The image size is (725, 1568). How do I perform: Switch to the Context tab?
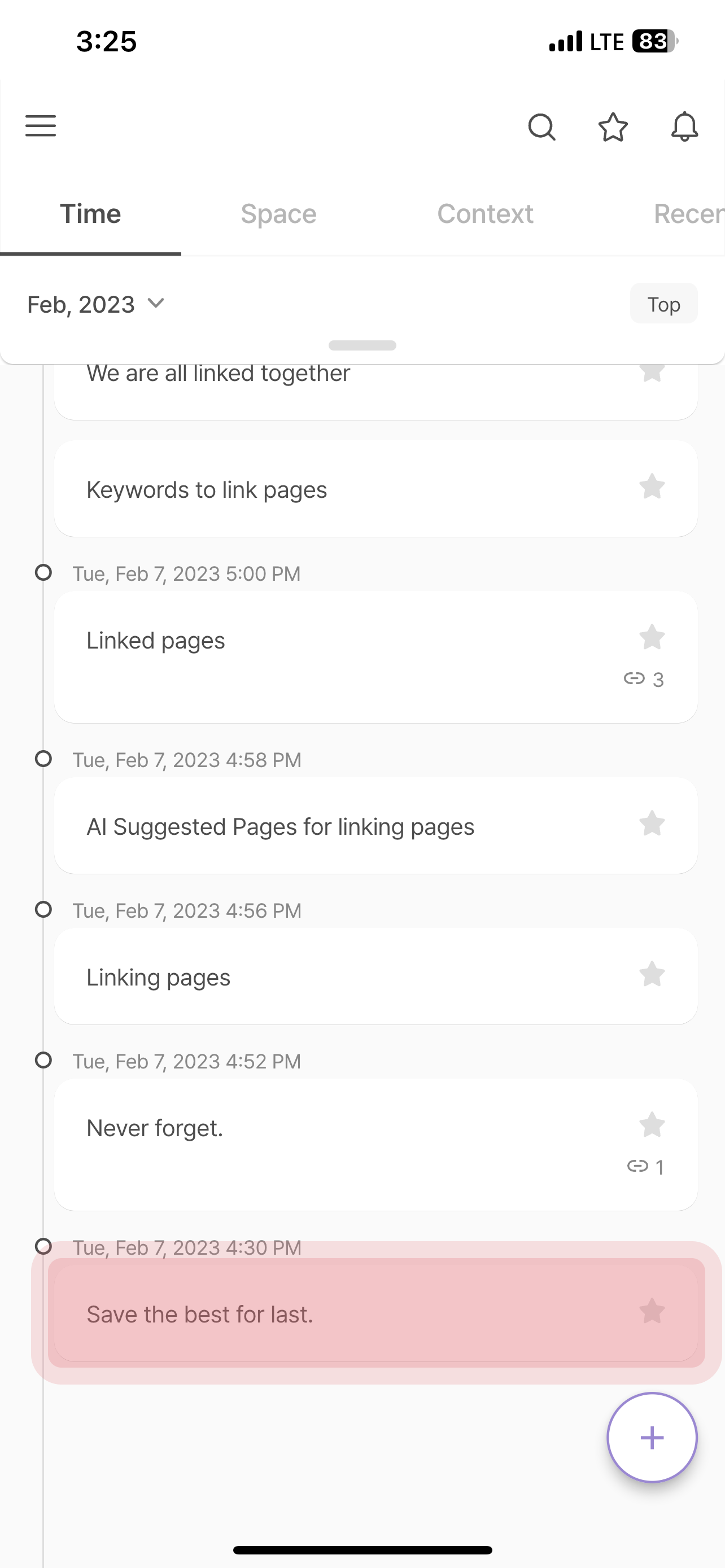click(485, 214)
